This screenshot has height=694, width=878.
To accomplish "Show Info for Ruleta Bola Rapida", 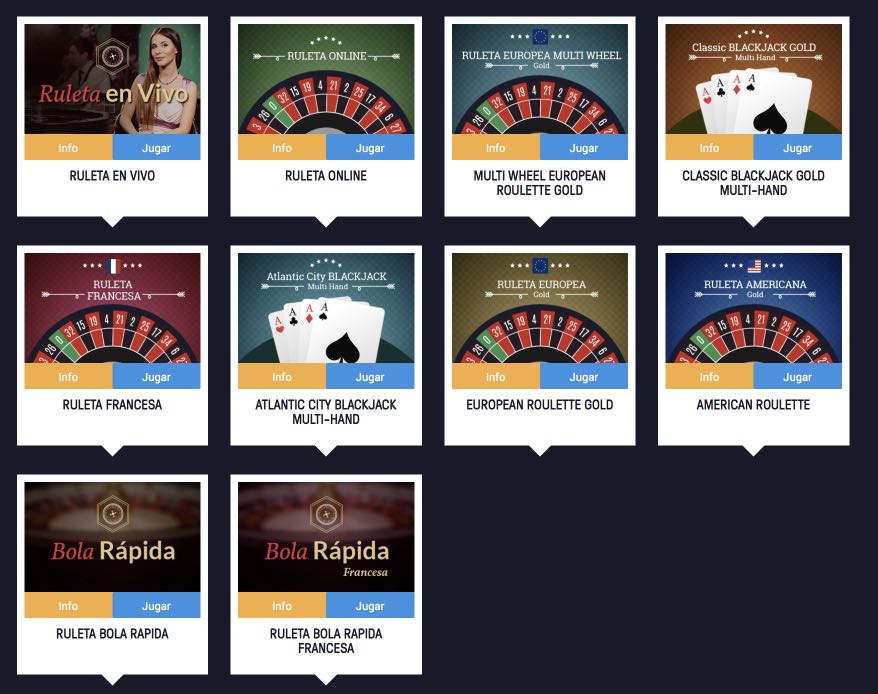I will click(x=68, y=606).
